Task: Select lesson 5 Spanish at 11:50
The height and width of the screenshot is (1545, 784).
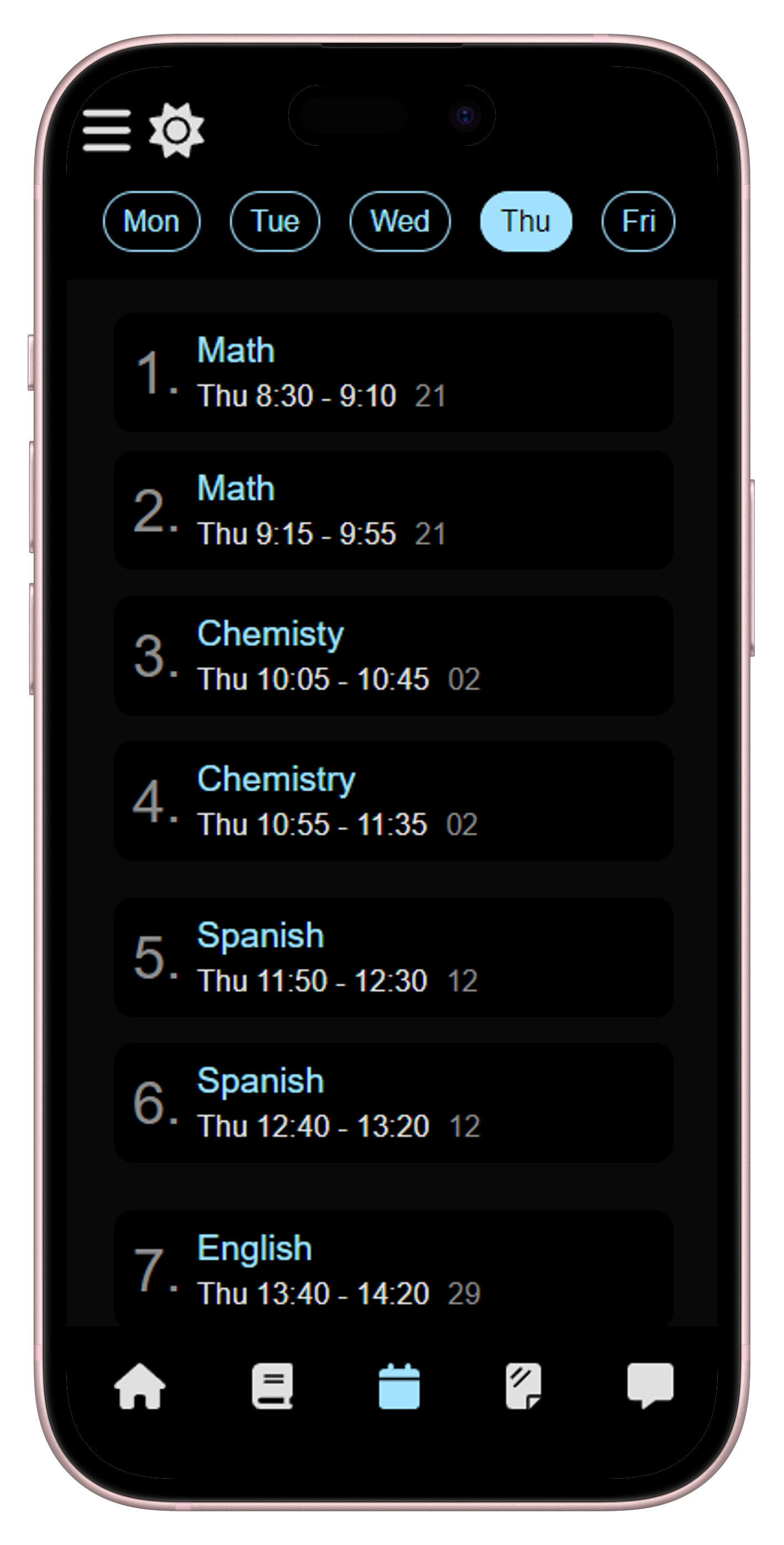Action: 393,957
